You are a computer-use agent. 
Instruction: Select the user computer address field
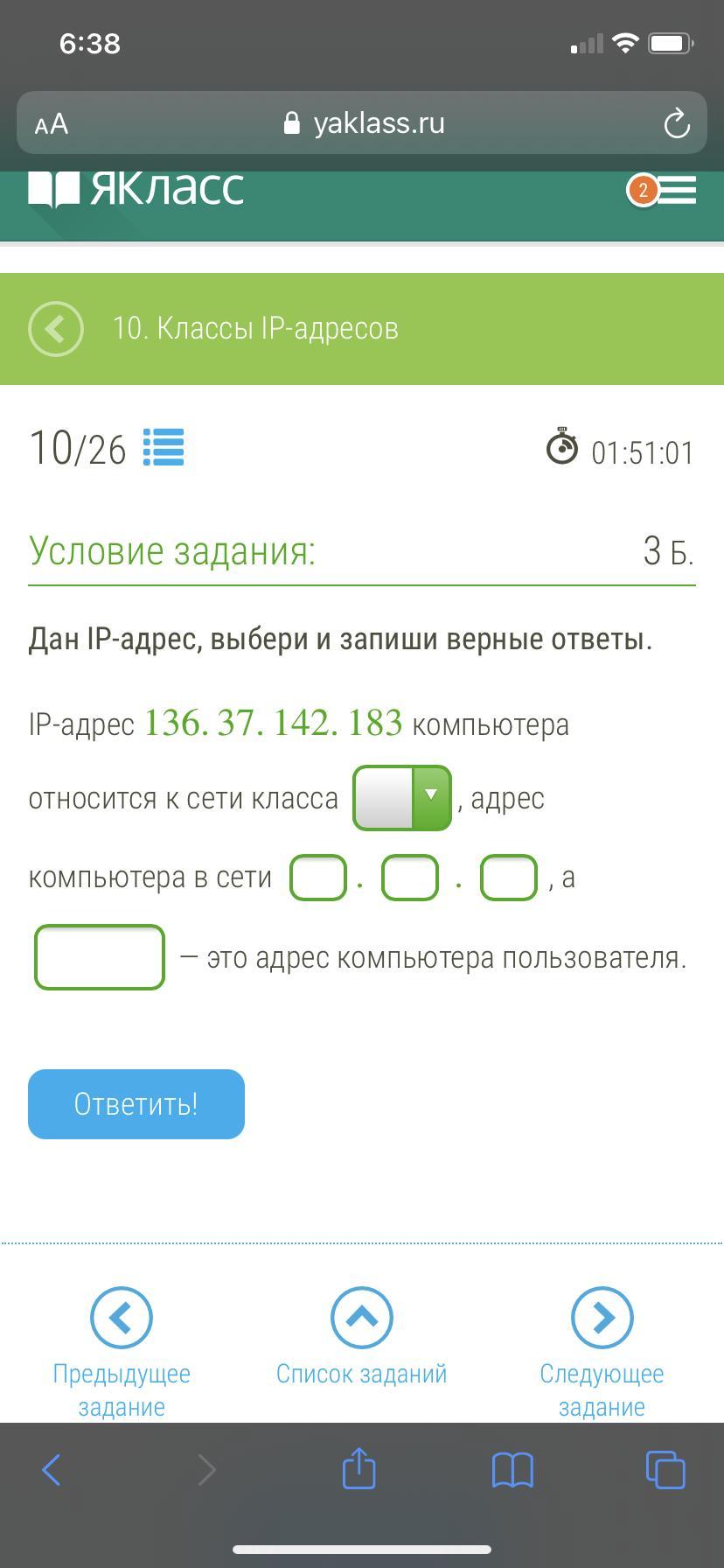(x=100, y=957)
